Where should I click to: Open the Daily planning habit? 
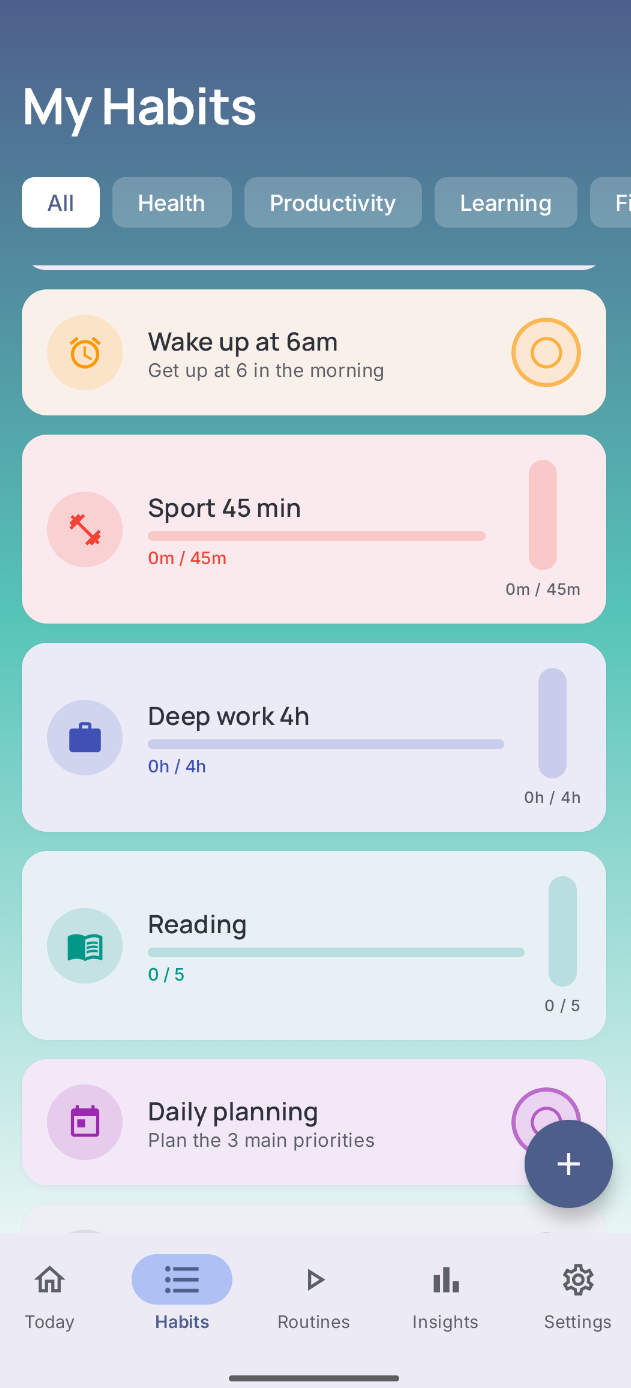[280, 1123]
